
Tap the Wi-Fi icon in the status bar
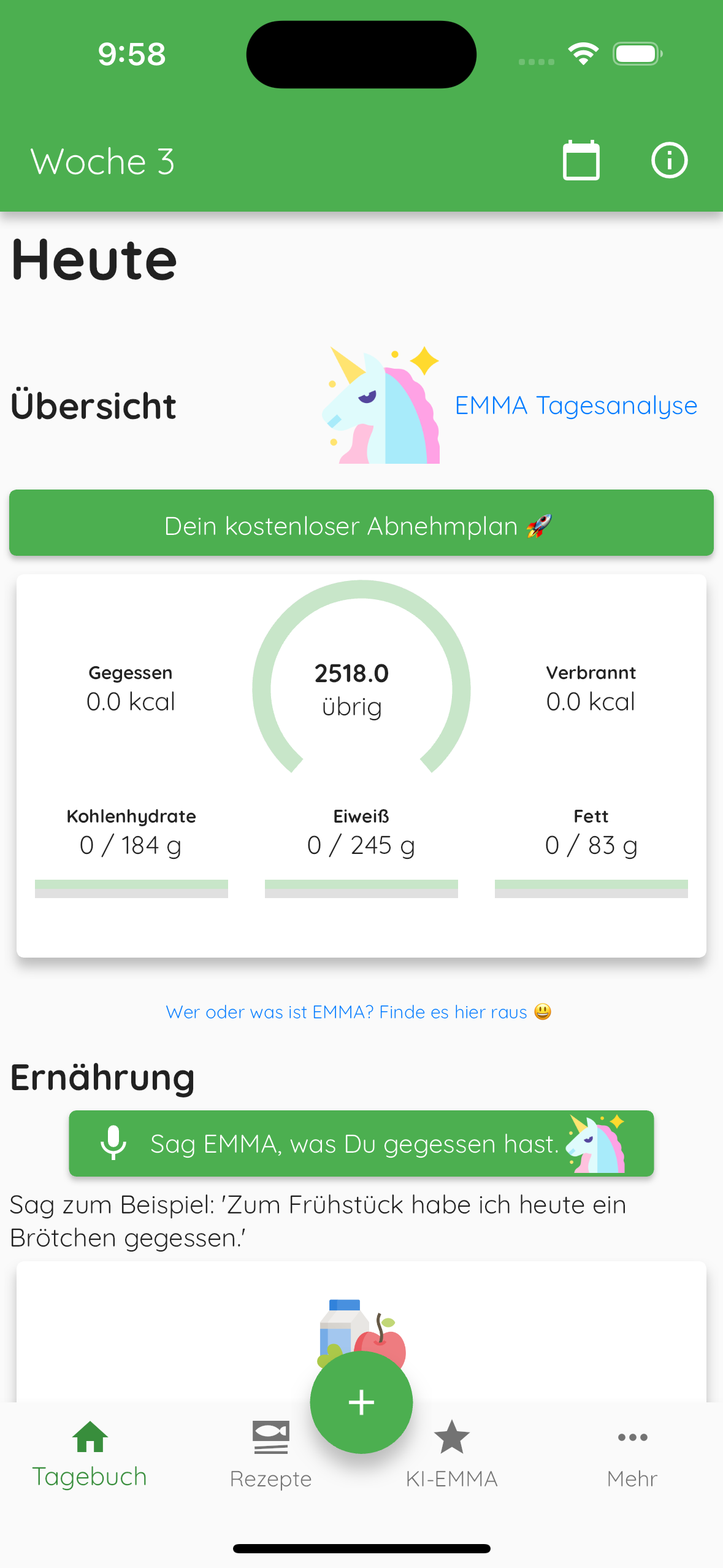pyautogui.click(x=584, y=54)
